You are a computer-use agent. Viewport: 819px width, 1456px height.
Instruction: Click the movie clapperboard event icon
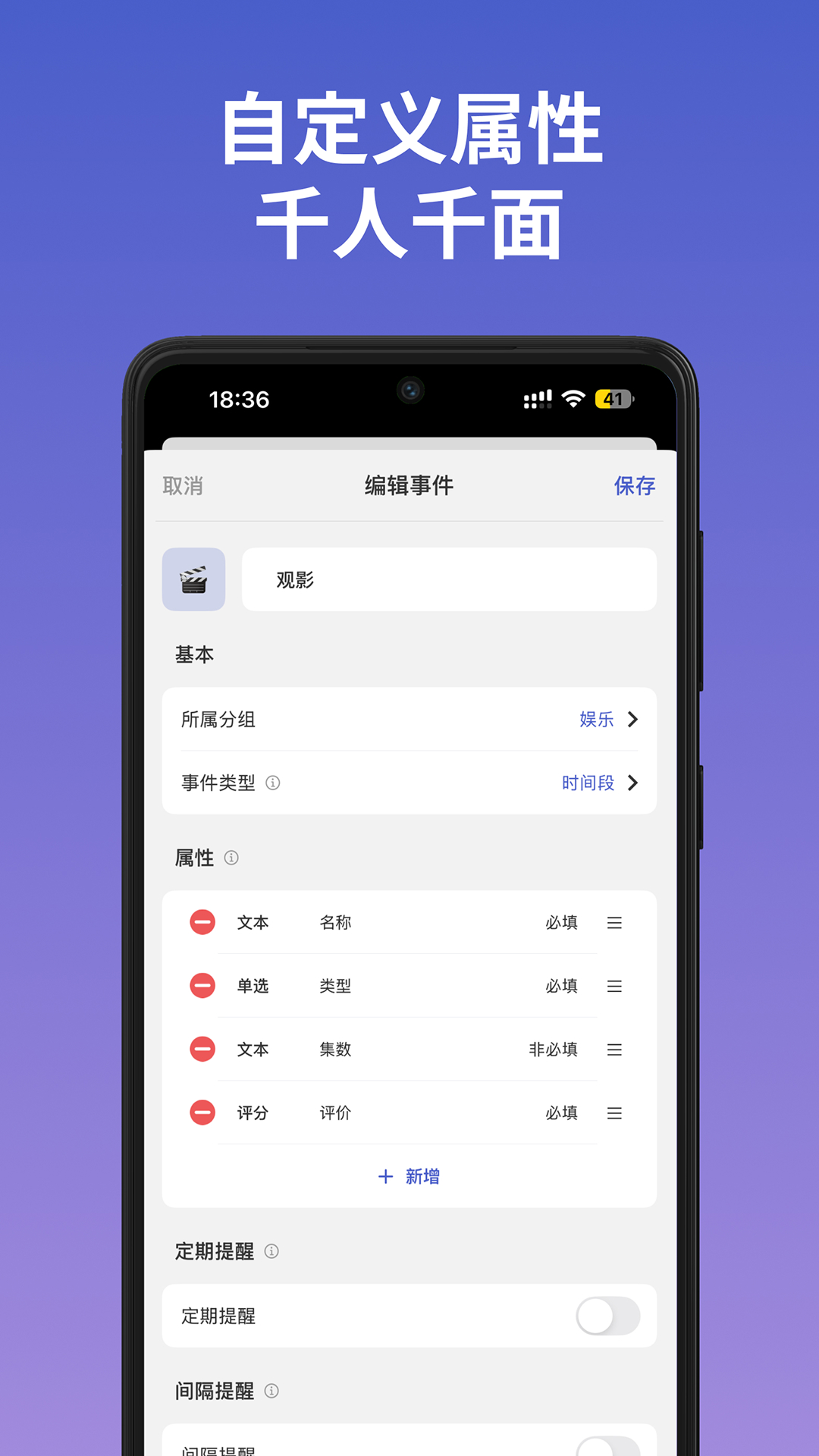tap(194, 579)
